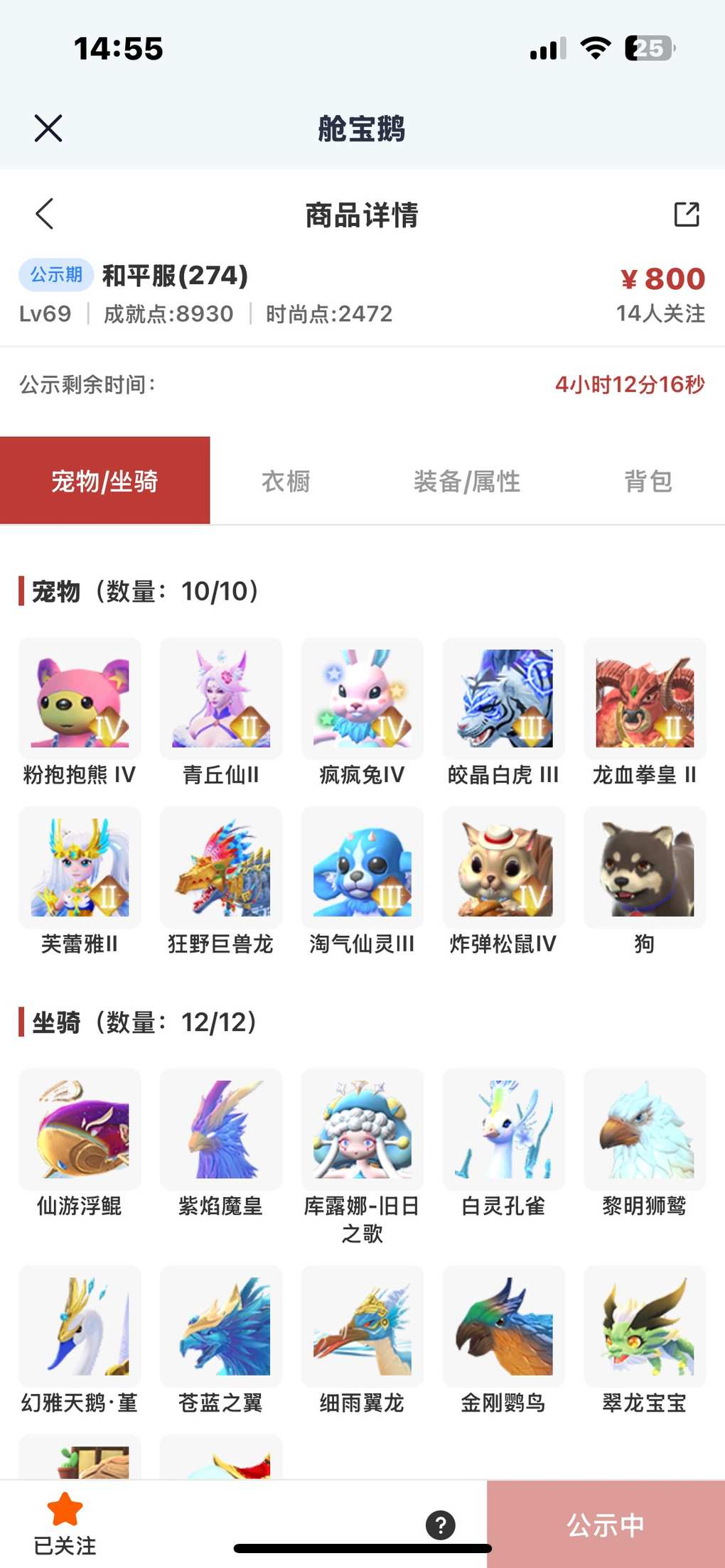Viewport: 725px width, 1568px height.
Task: Select the 宠物/坐骑 tab
Action: pyautogui.click(x=104, y=481)
